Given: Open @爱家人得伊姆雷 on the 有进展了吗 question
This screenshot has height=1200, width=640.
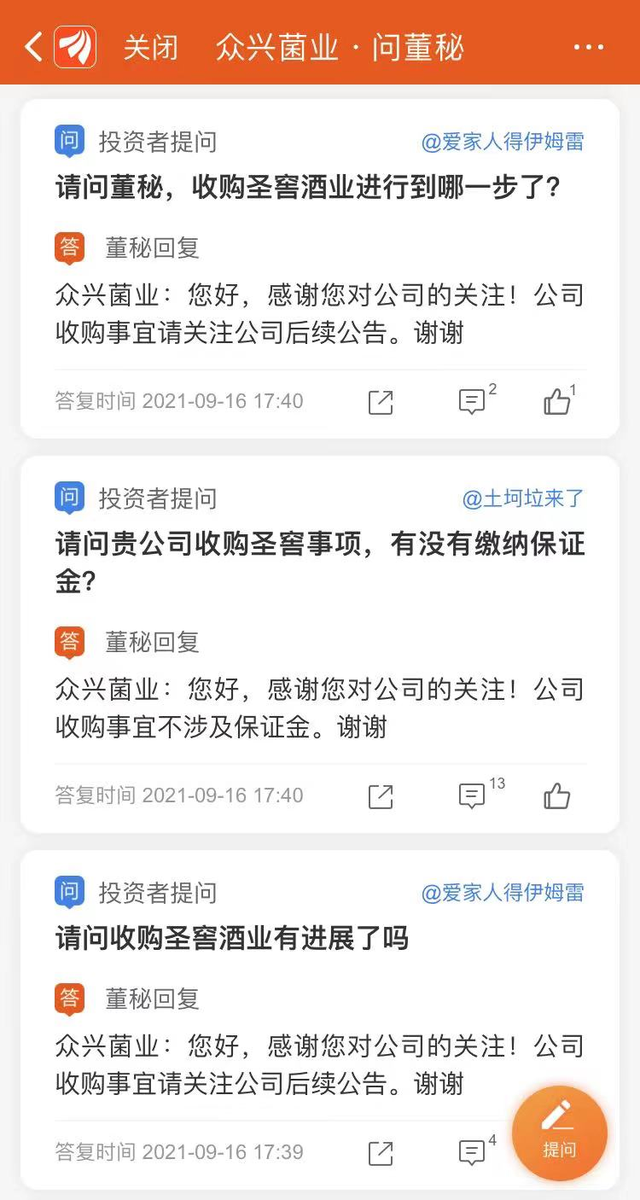Looking at the screenshot, I should [x=502, y=892].
